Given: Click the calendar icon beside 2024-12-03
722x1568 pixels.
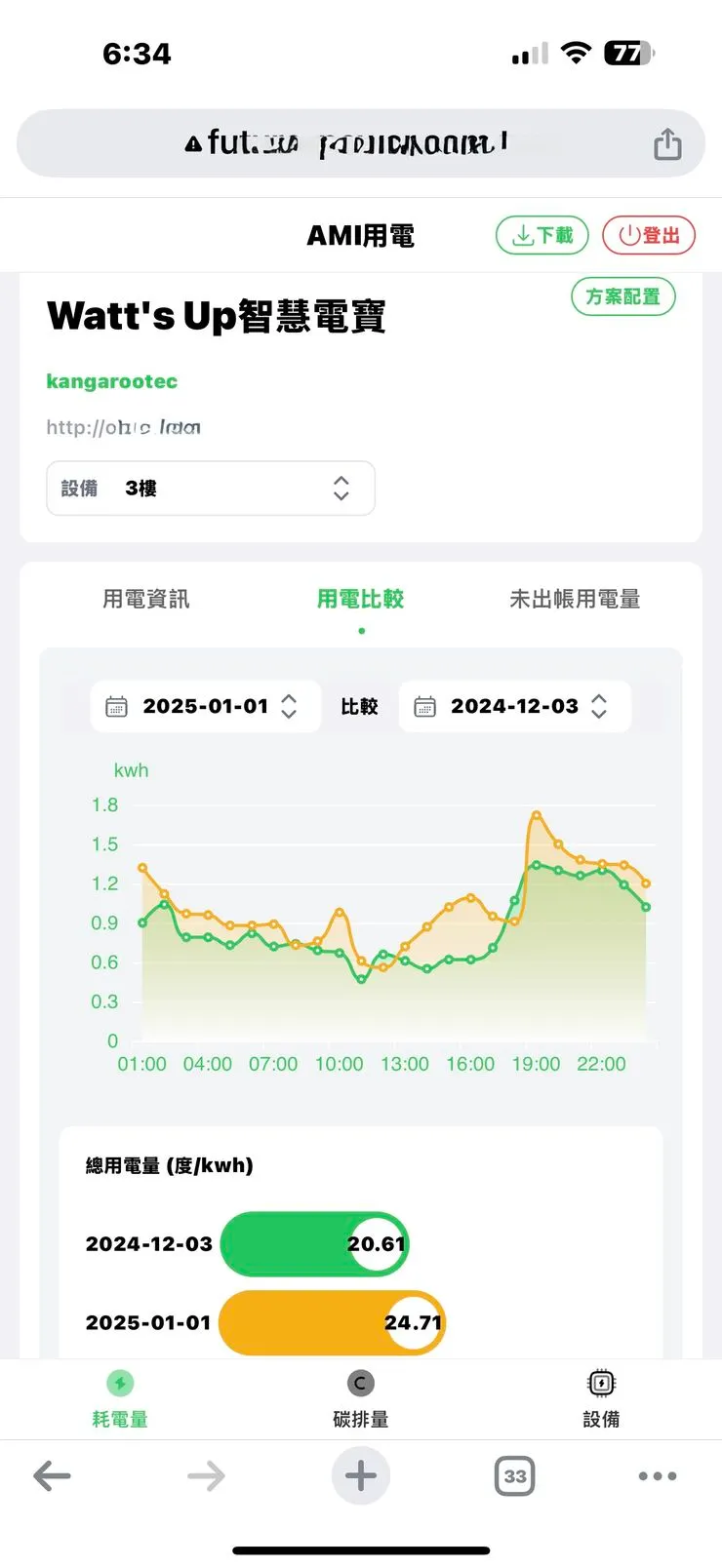Looking at the screenshot, I should 425,705.
